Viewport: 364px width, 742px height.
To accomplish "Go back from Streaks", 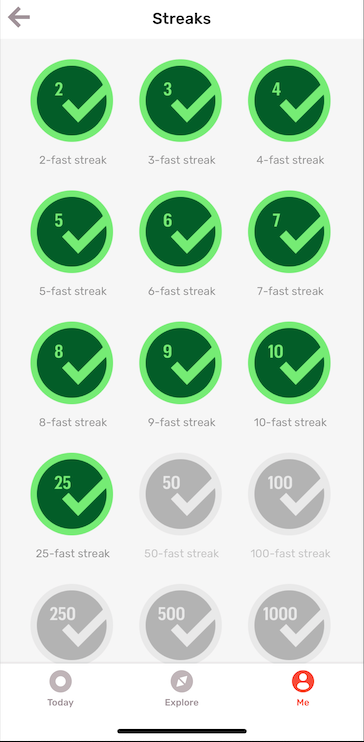I will point(19,18).
